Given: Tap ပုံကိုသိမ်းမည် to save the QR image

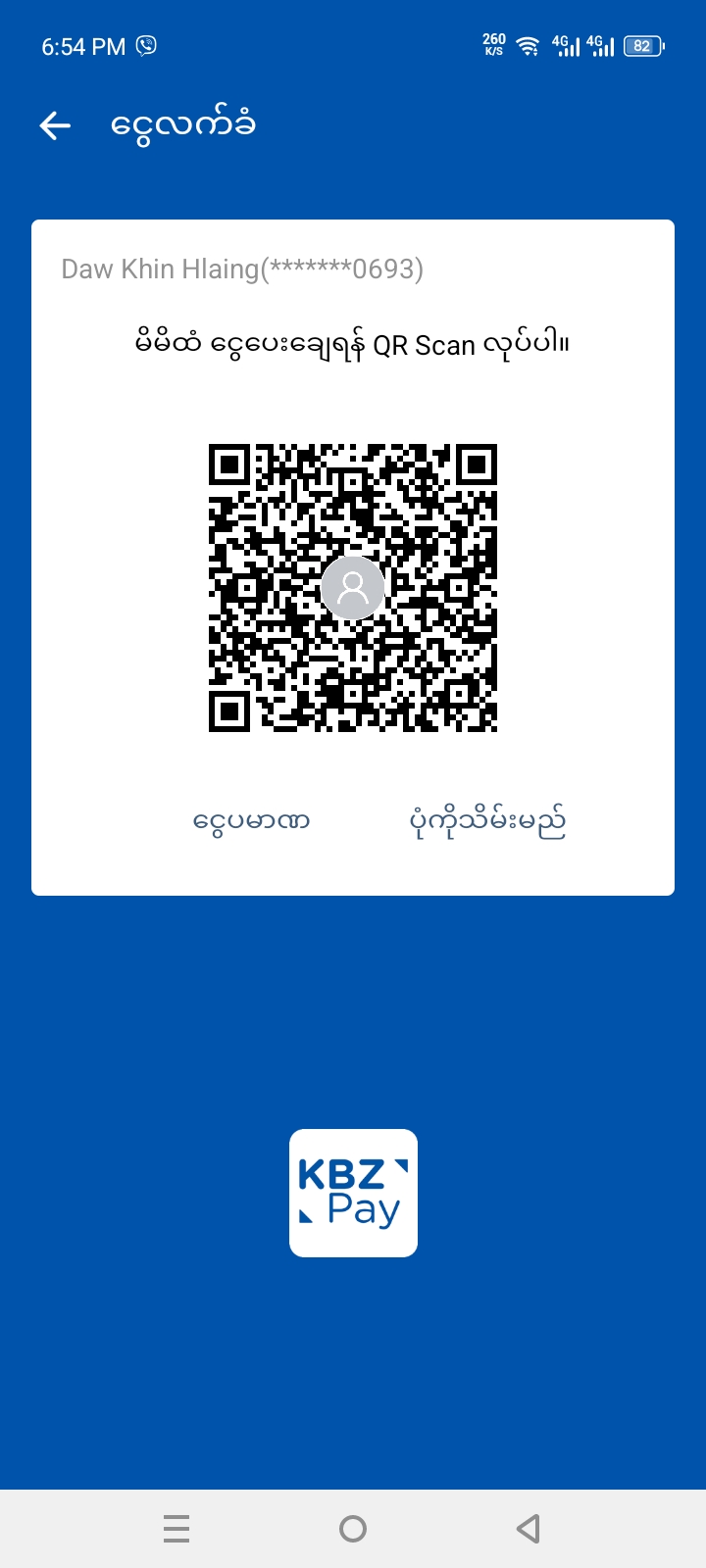Looking at the screenshot, I should pos(487,821).
